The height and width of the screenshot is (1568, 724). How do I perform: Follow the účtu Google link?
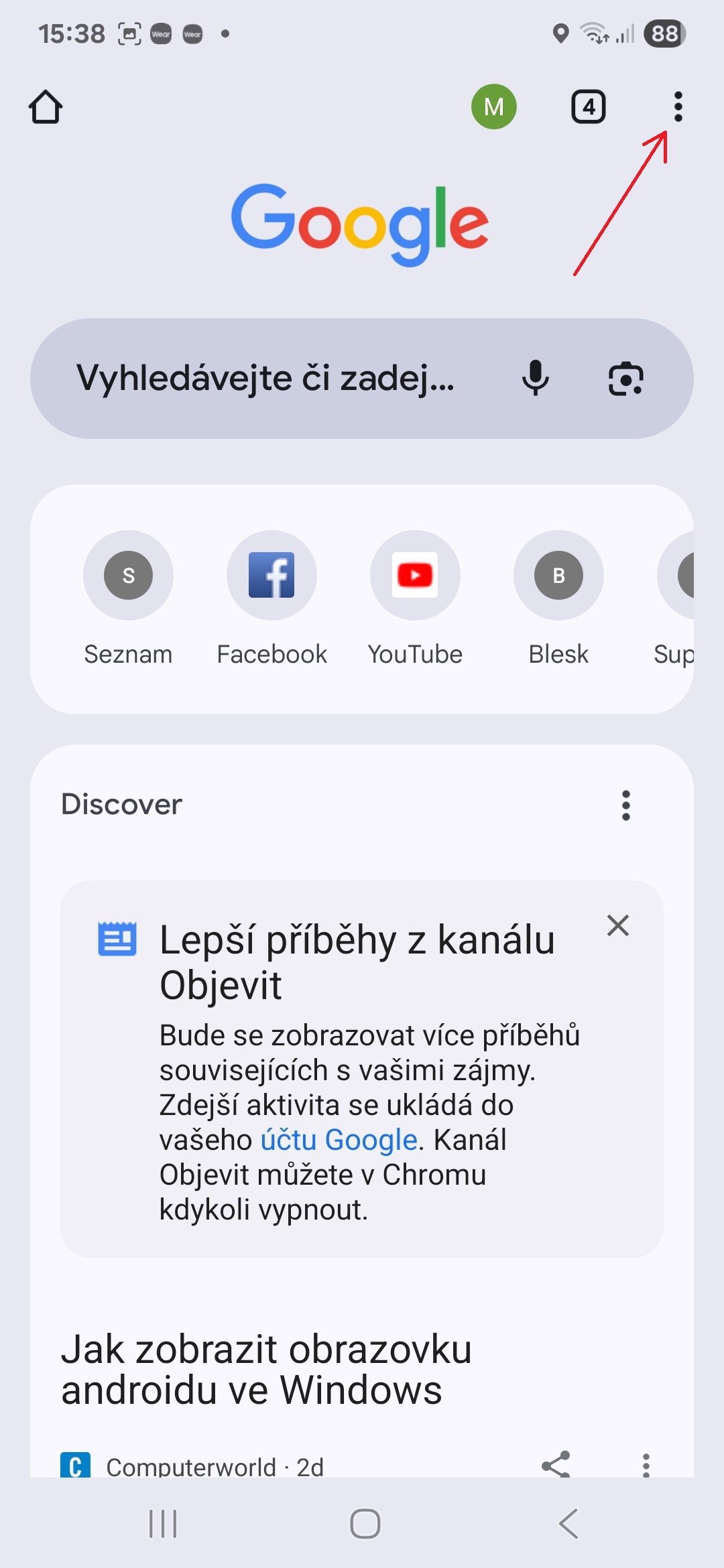pyautogui.click(x=339, y=1140)
